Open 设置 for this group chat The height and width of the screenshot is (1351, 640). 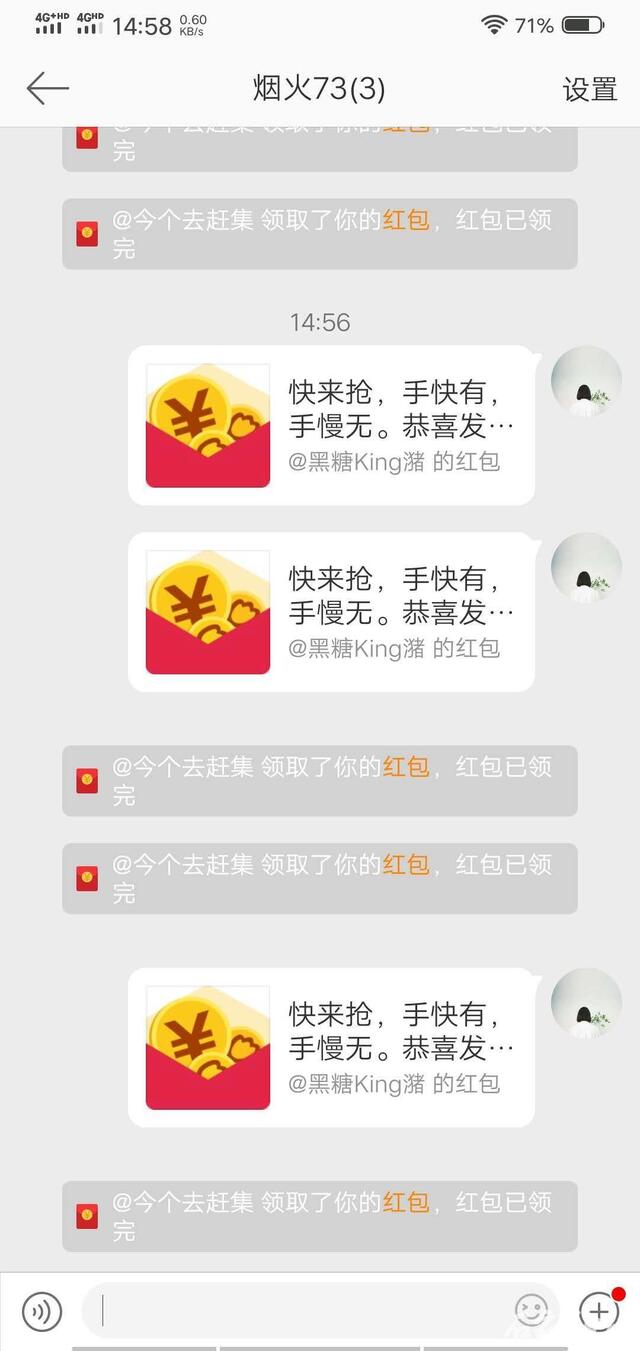(x=590, y=89)
